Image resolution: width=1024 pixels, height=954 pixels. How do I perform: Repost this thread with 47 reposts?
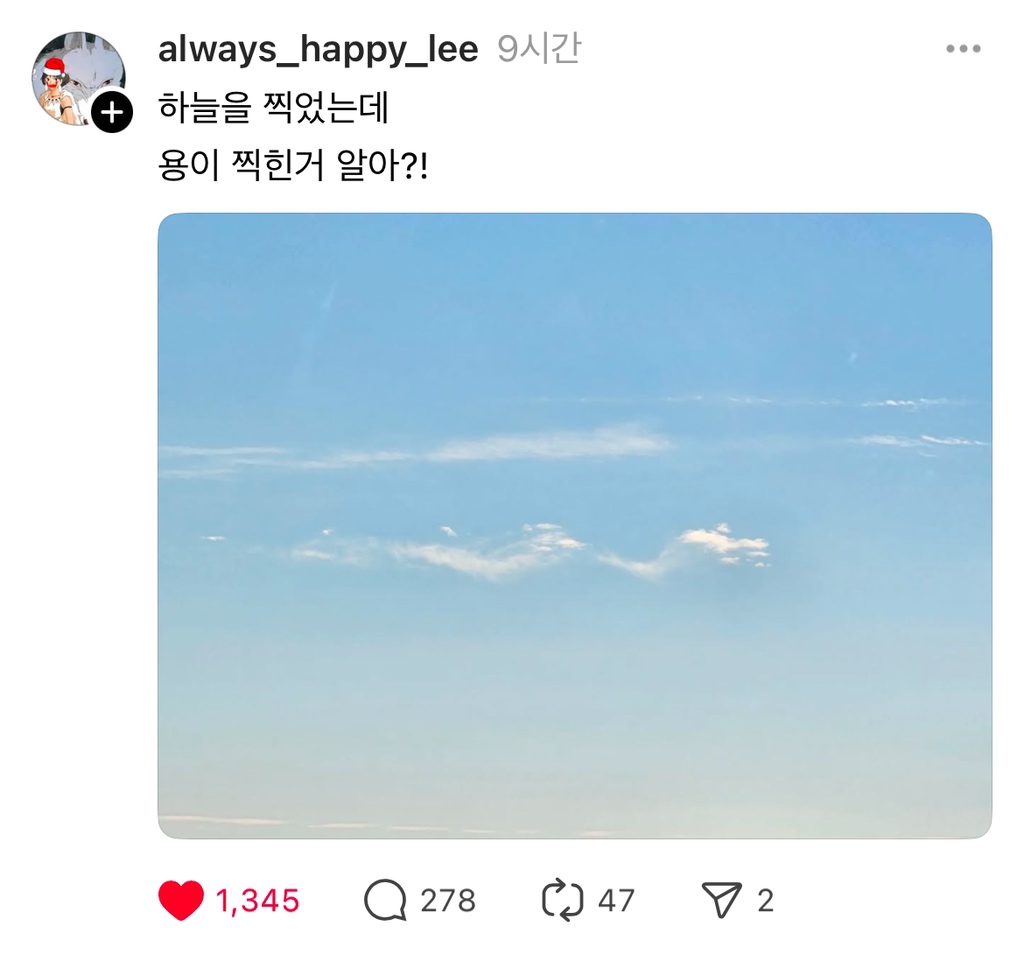562,901
